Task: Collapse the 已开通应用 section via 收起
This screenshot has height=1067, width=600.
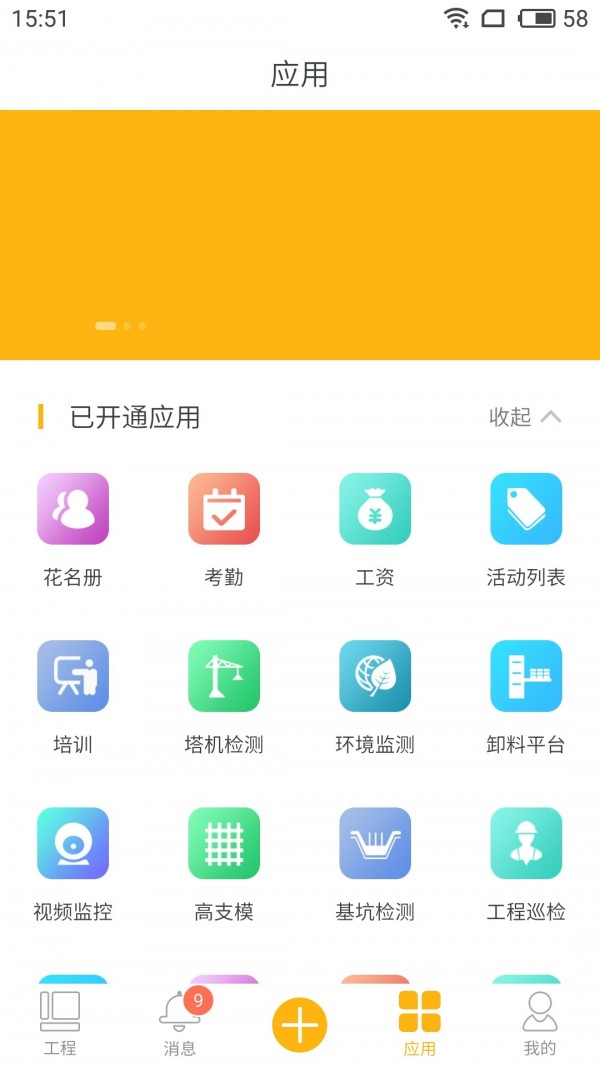Action: coord(524,417)
